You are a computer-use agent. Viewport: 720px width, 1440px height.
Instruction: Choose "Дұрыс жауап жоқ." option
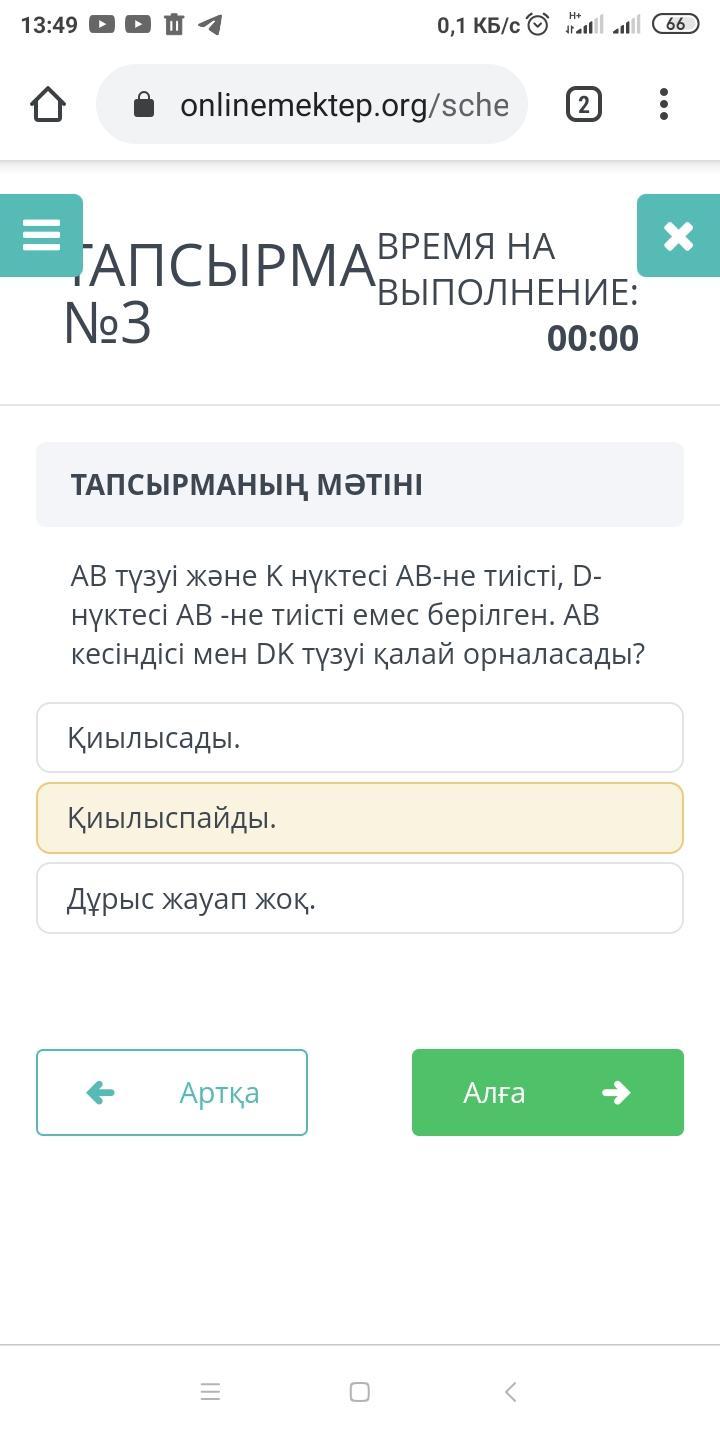(x=360, y=898)
